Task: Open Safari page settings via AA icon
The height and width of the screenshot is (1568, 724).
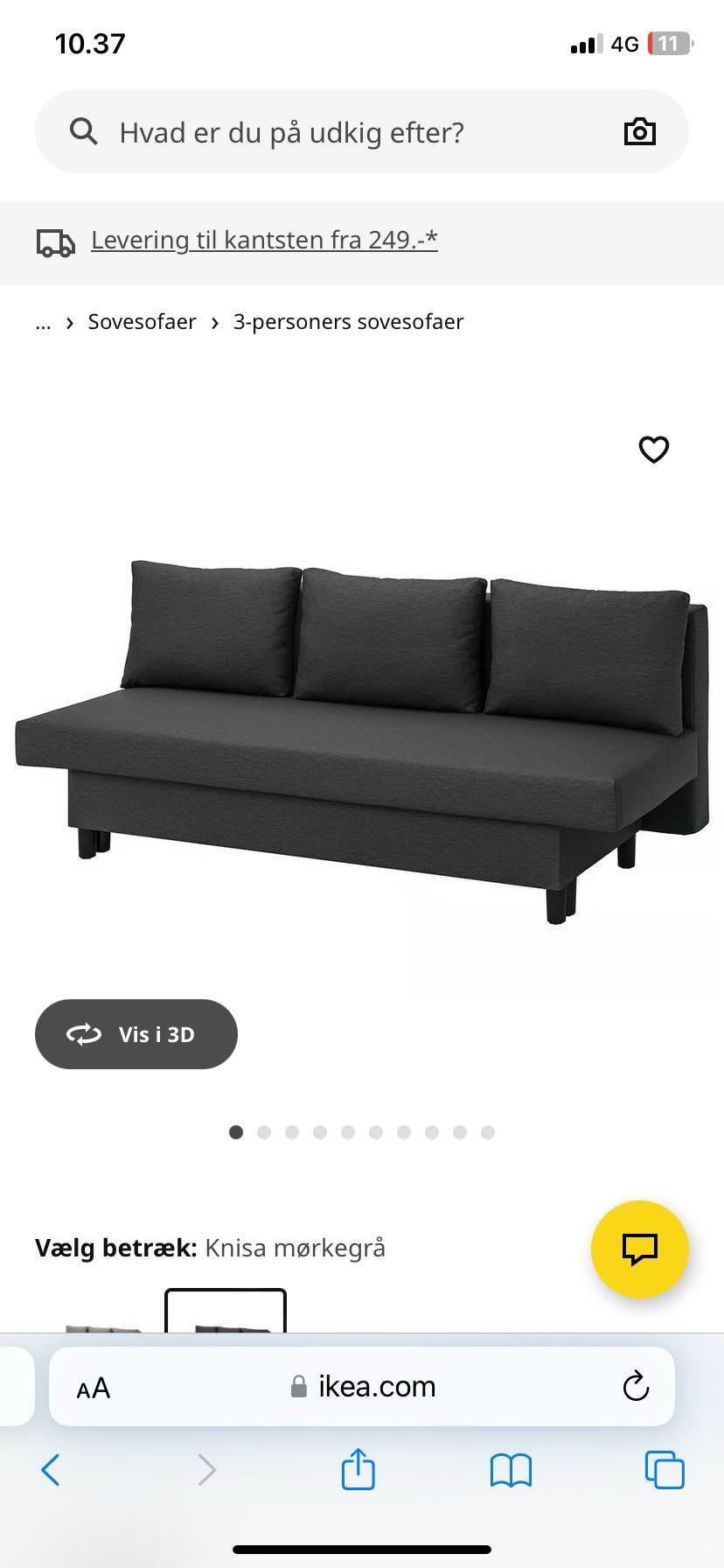Action: point(93,1386)
